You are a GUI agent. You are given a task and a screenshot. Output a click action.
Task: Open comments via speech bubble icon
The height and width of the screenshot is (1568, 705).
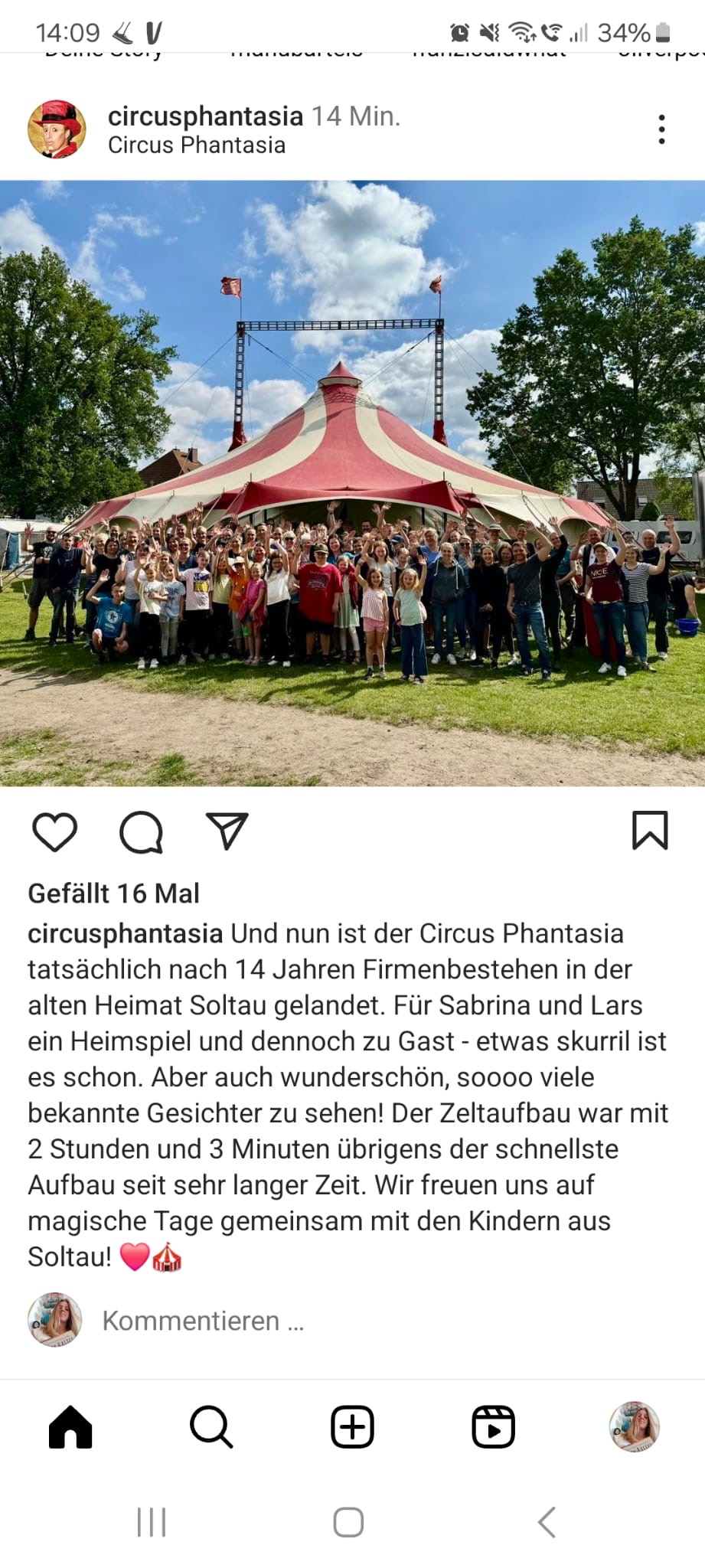pyautogui.click(x=142, y=831)
